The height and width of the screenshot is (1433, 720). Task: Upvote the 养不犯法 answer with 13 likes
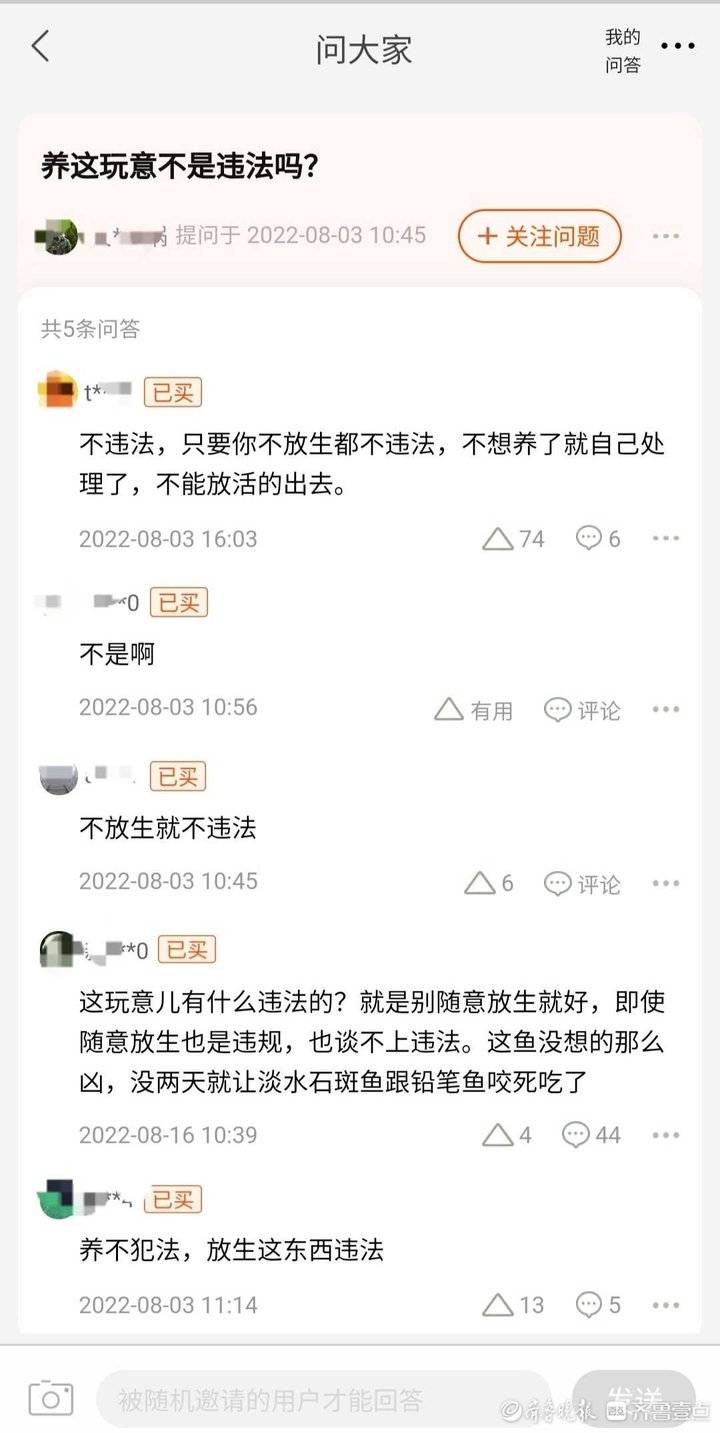pos(512,1305)
